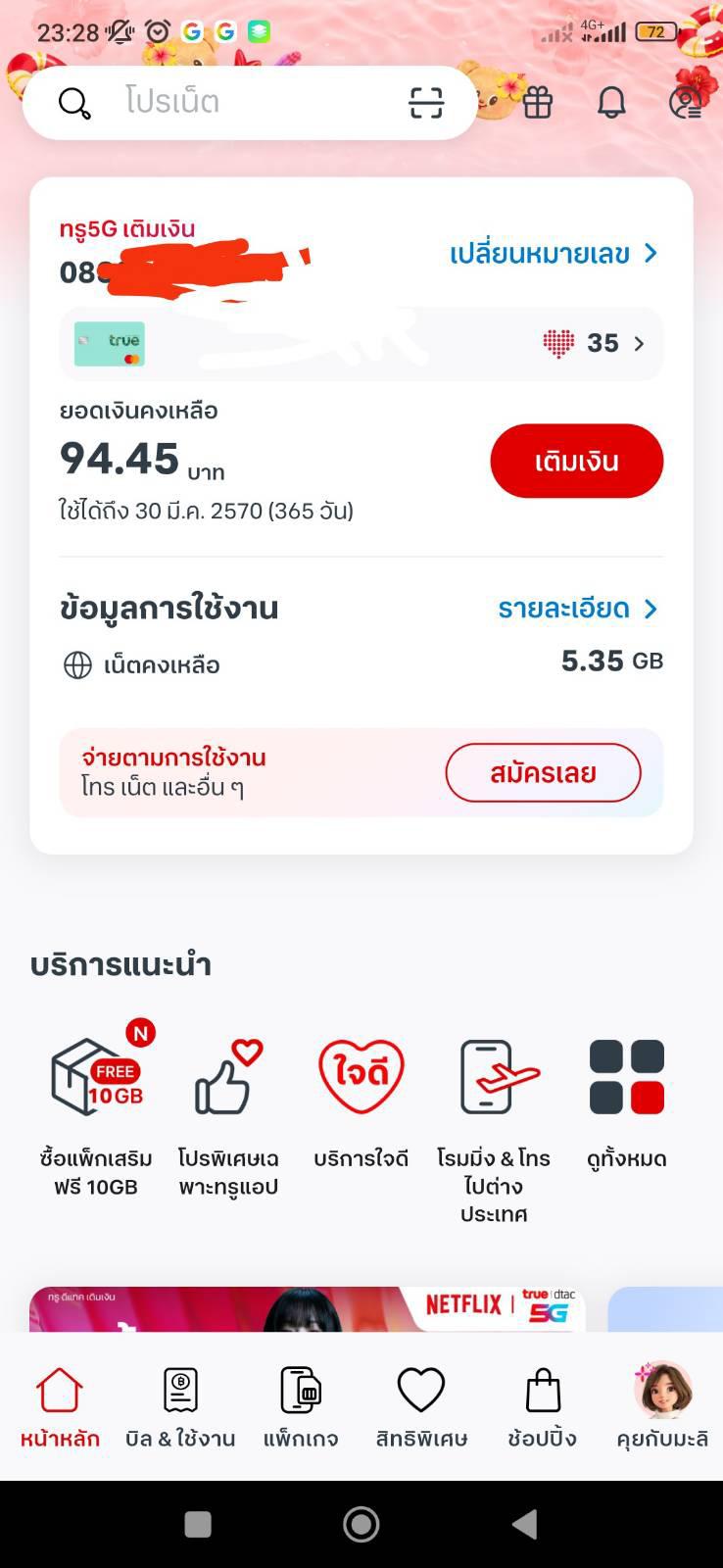Open the notifications bell

tap(611, 102)
